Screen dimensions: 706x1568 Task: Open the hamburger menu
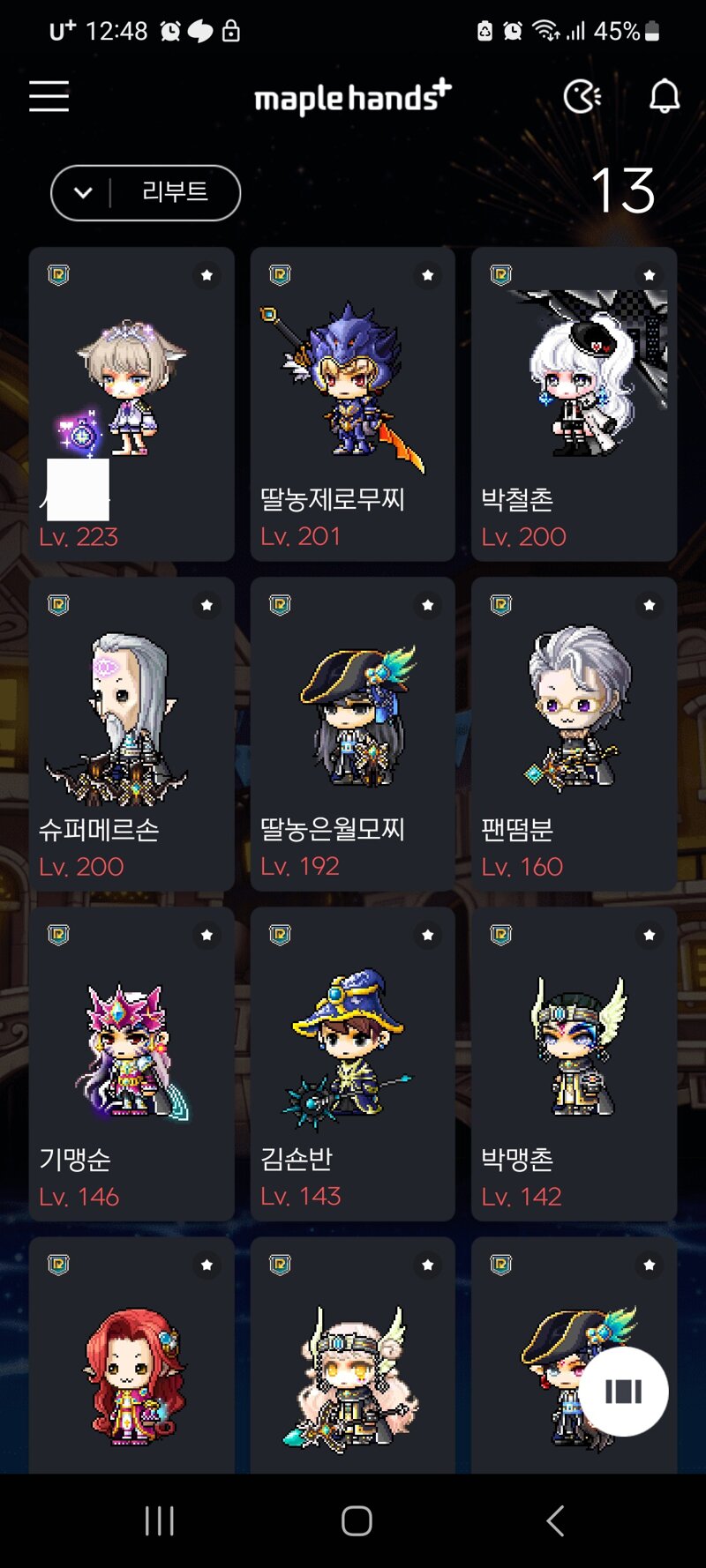(49, 96)
